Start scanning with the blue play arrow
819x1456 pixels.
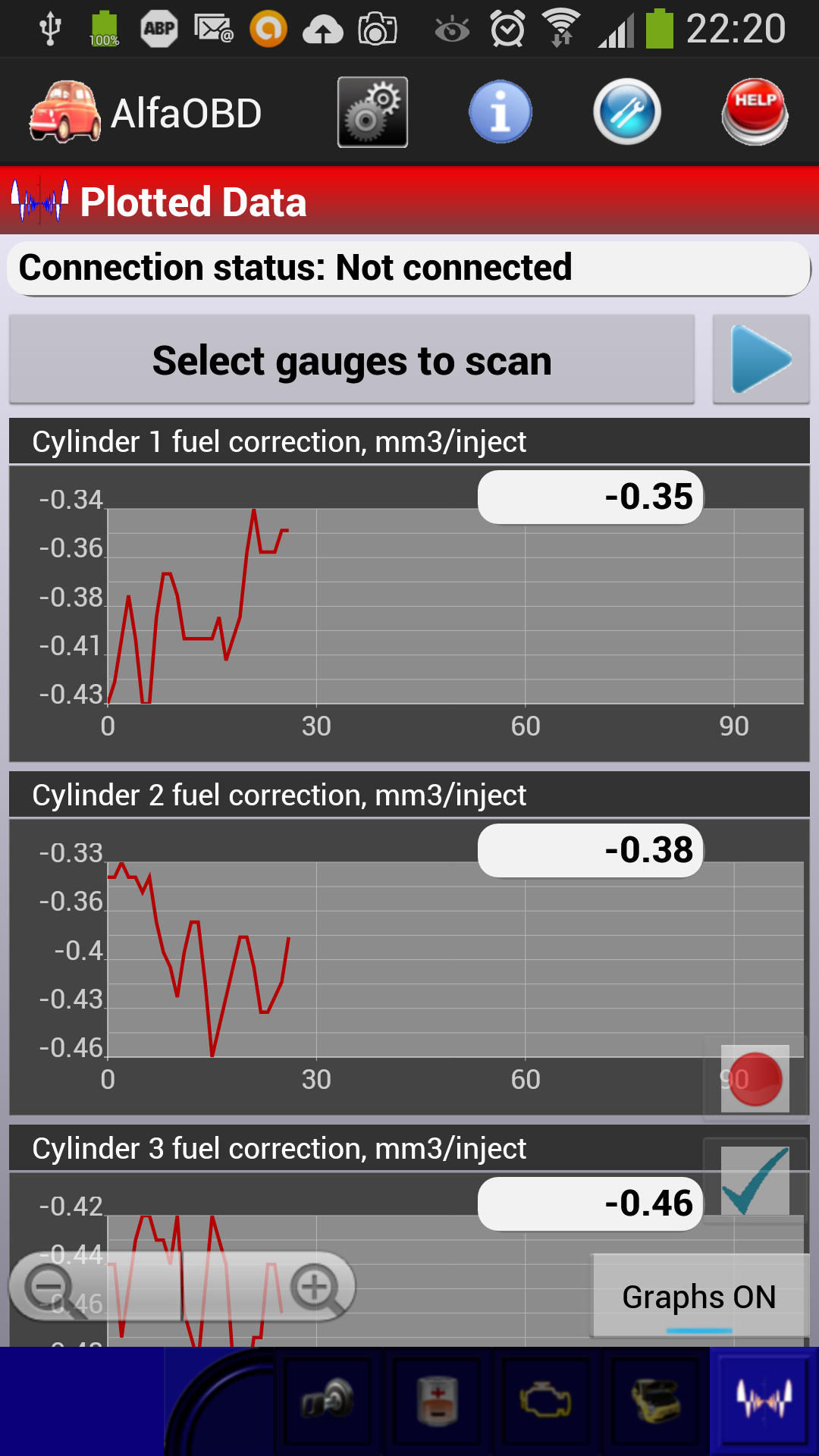[x=761, y=360]
